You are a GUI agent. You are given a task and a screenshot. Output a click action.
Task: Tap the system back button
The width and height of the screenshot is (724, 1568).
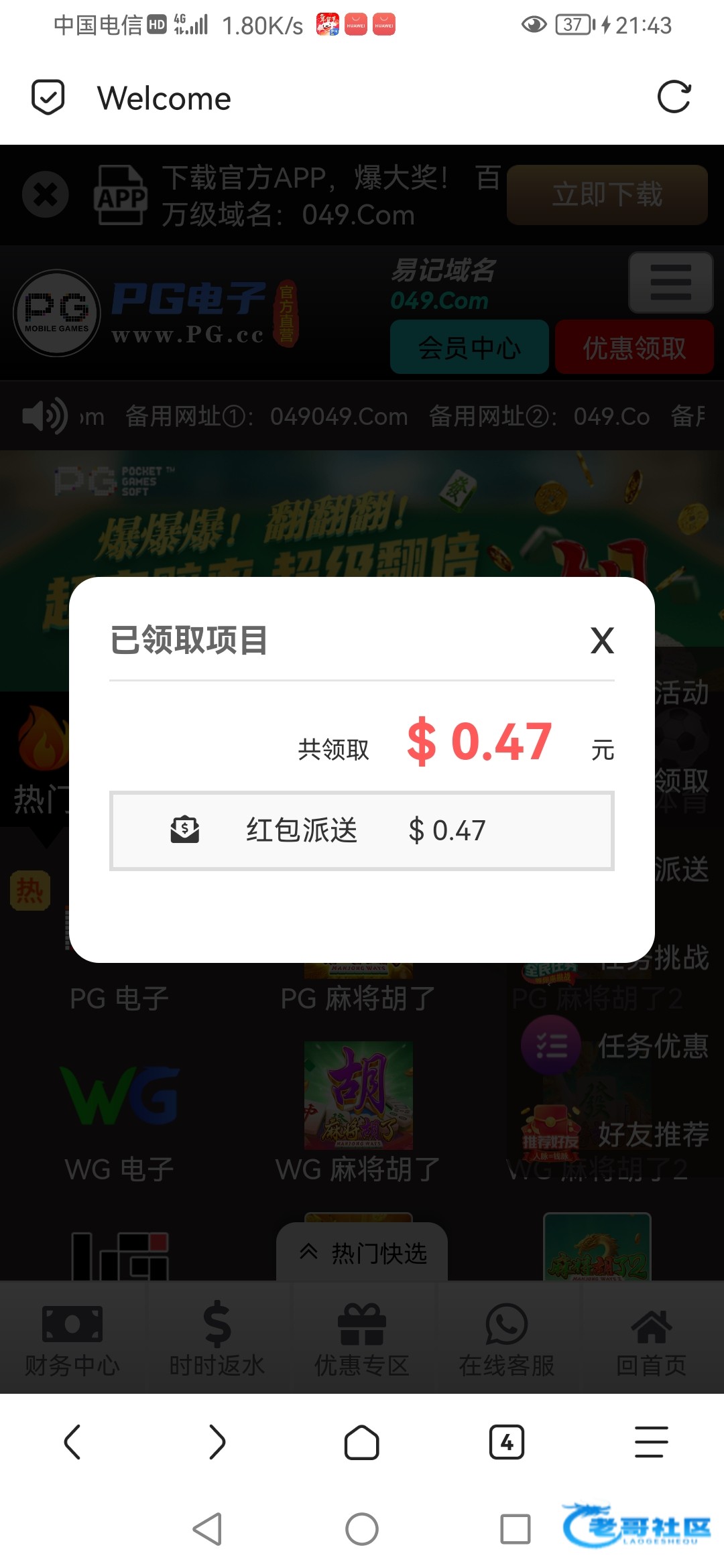(x=207, y=1529)
